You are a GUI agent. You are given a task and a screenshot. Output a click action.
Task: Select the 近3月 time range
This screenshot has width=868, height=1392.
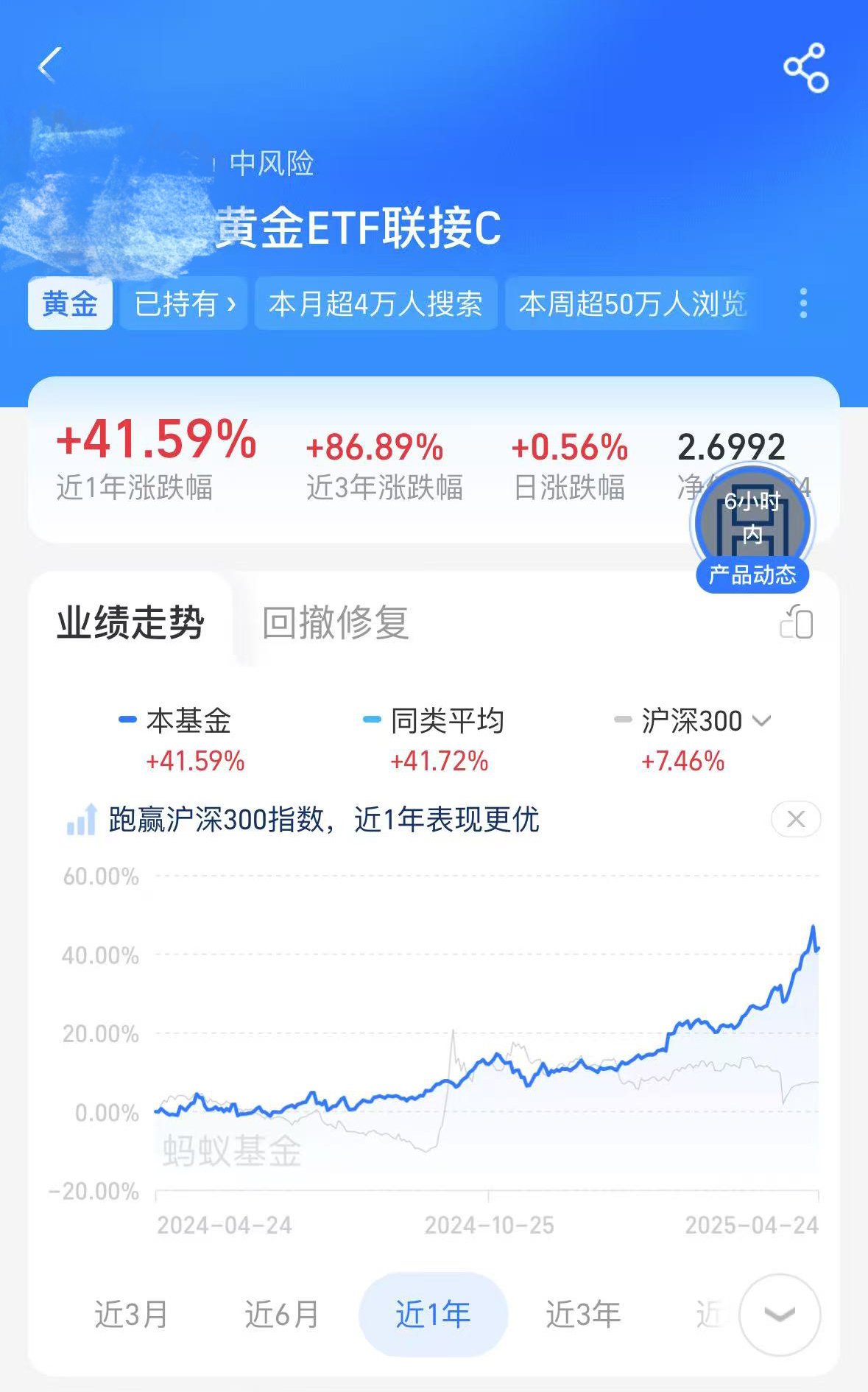(131, 1315)
